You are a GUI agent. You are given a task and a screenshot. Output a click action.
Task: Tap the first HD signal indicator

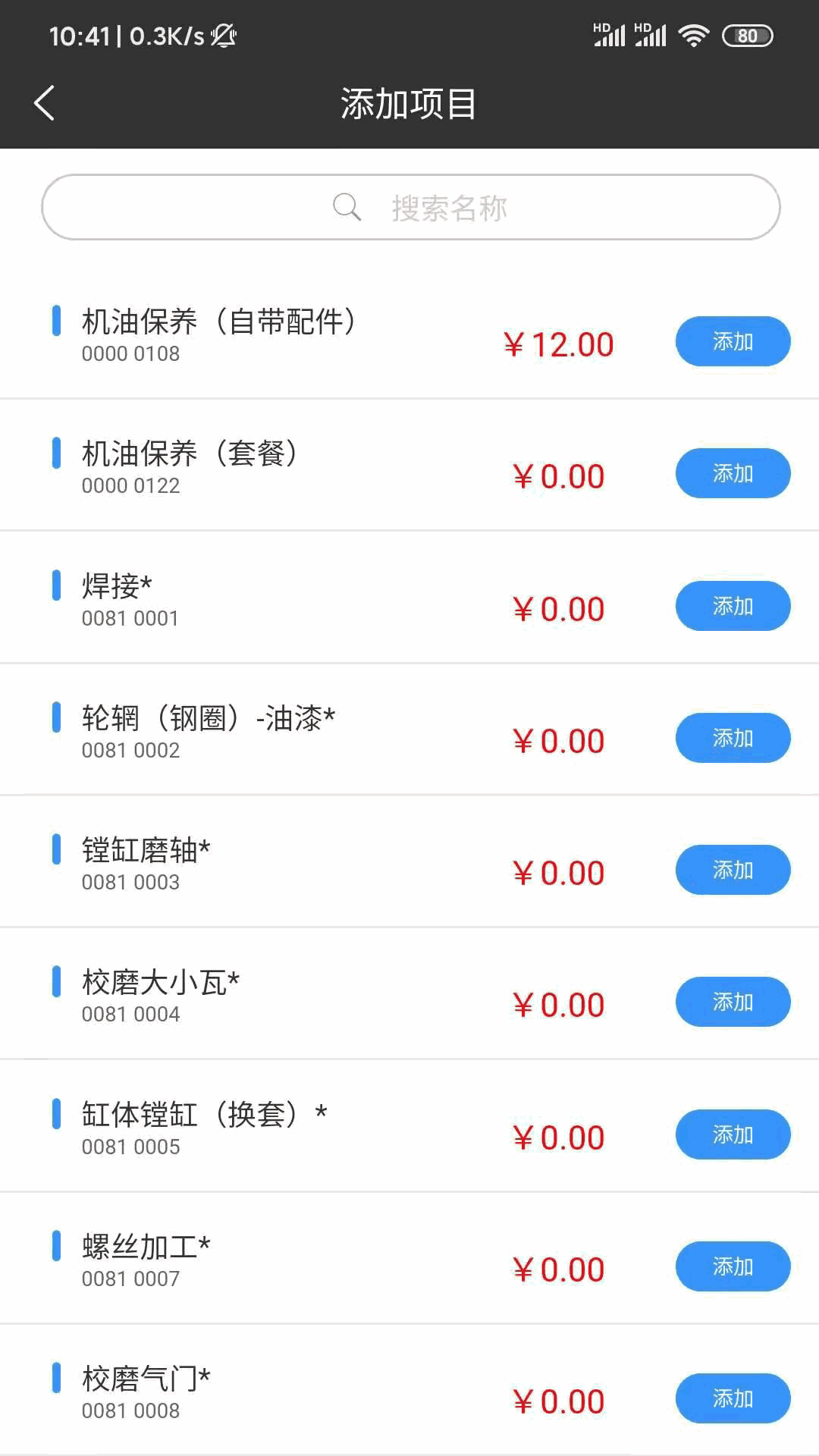point(608,34)
